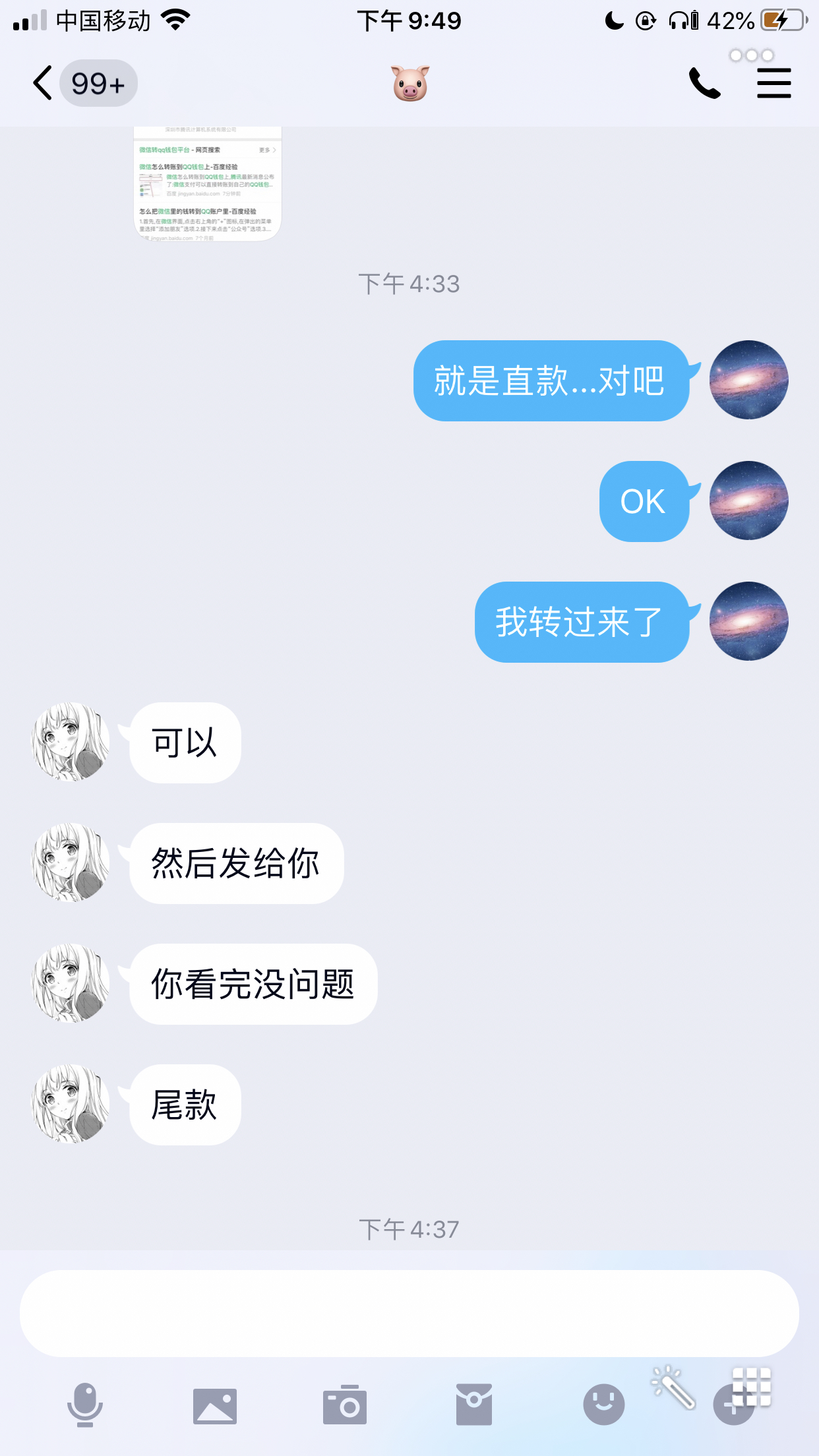Open the camera to take photo

click(344, 1405)
